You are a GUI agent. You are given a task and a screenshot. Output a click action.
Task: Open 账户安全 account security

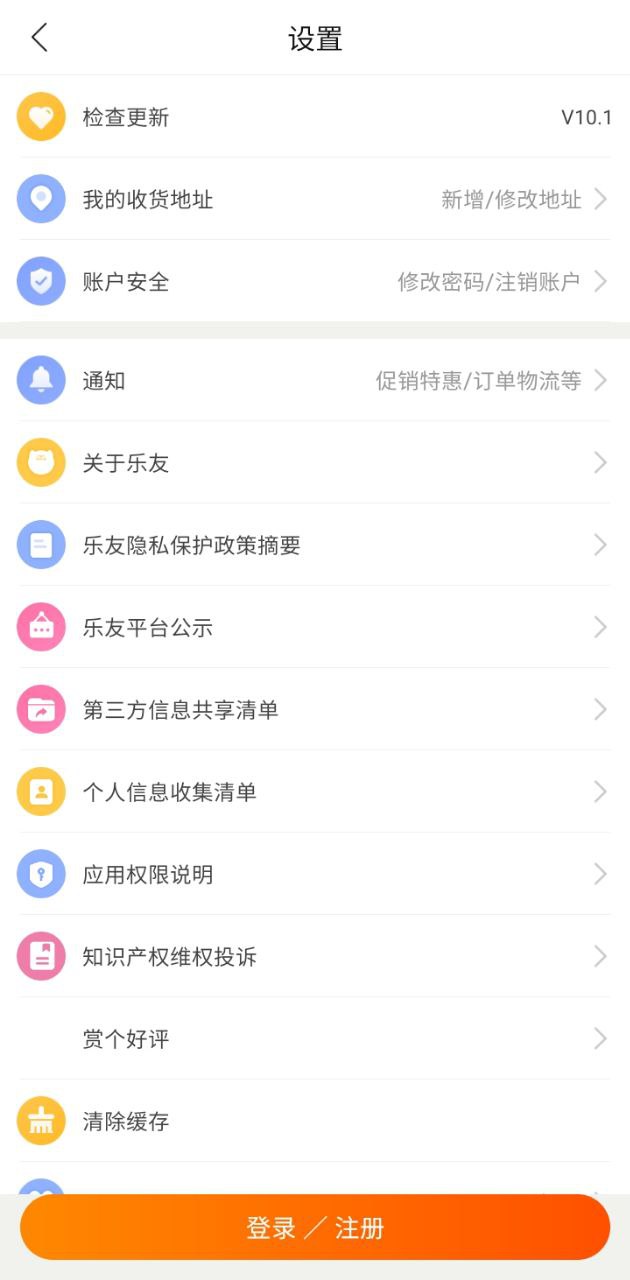[x=315, y=281]
